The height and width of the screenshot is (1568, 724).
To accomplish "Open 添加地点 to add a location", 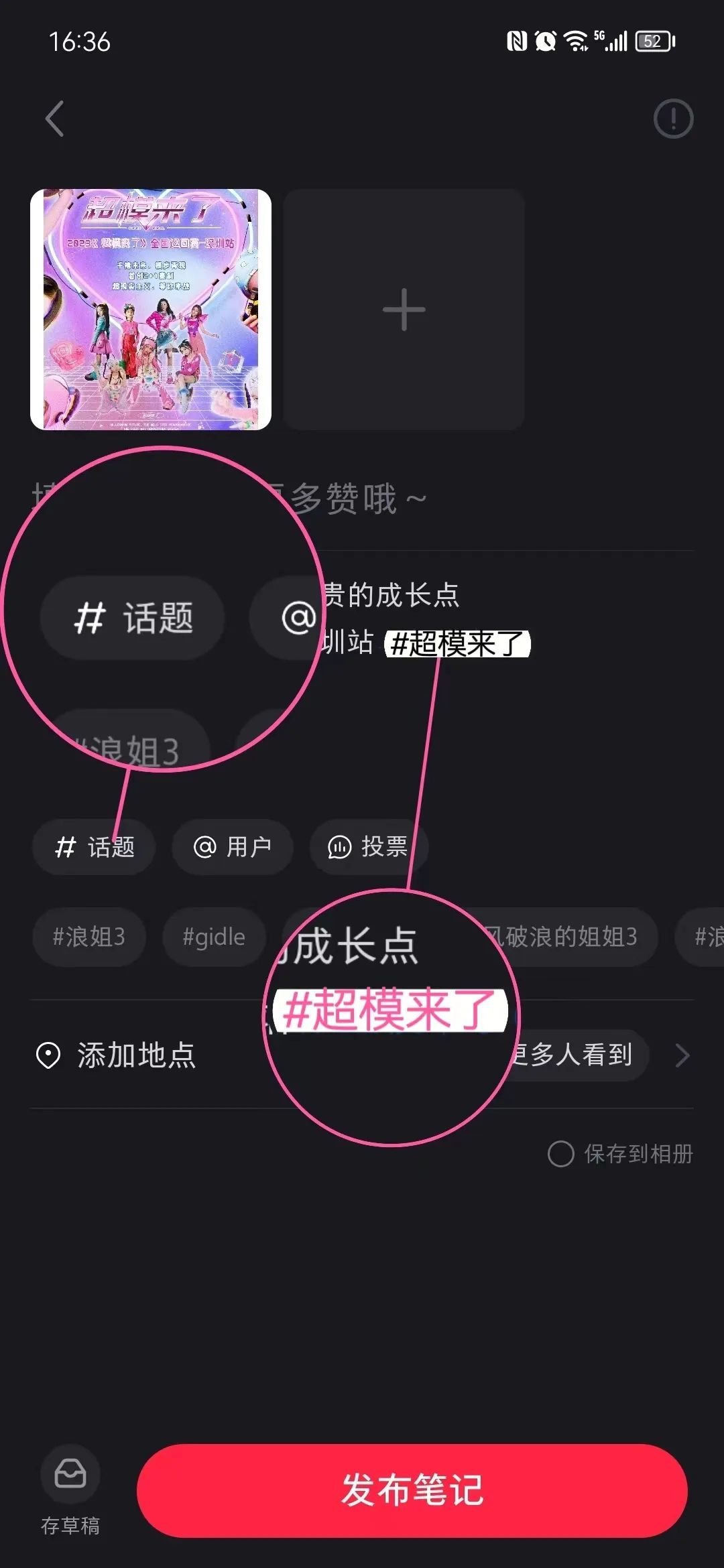I will (117, 1055).
